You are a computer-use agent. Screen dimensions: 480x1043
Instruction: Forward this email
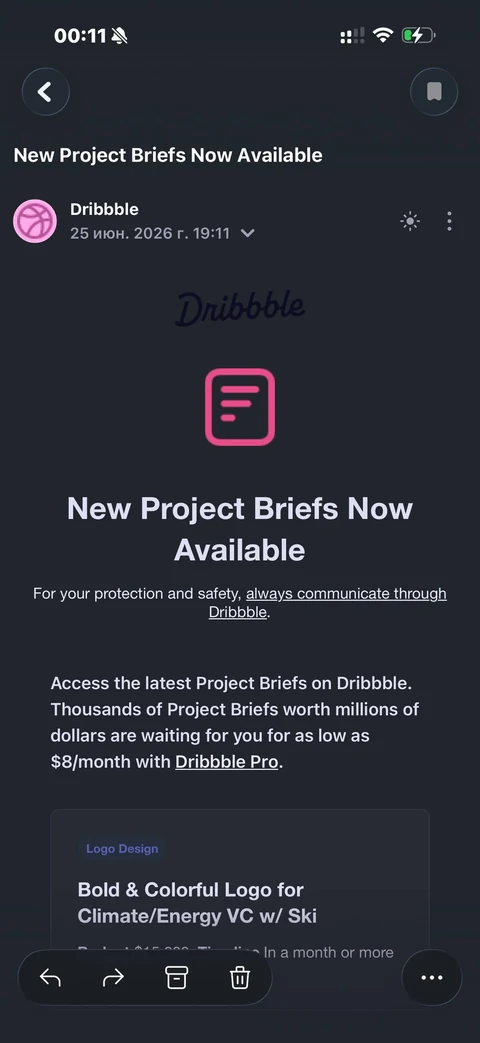tap(113, 977)
